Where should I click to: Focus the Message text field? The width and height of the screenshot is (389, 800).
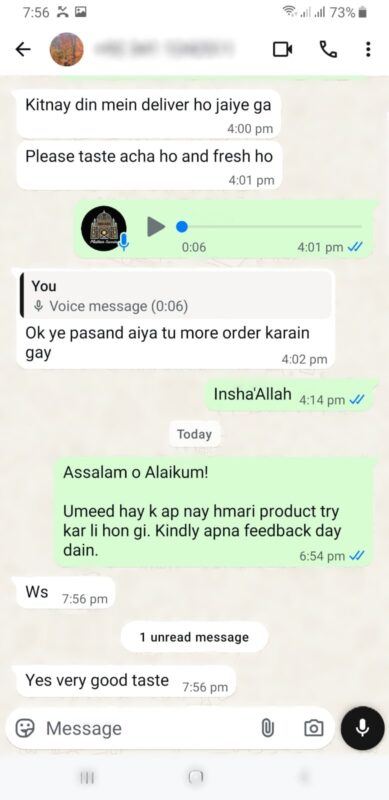pos(148,728)
